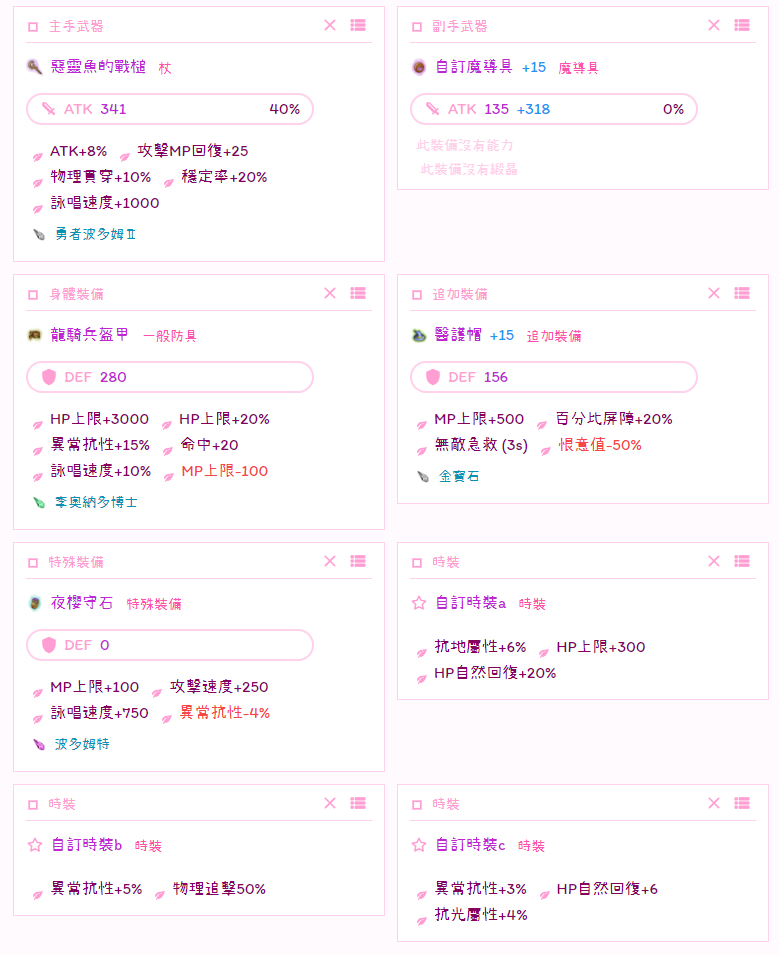This screenshot has height=955, width=779.
Task: Open the list menu for 自訂時裝b
Action: click(358, 803)
